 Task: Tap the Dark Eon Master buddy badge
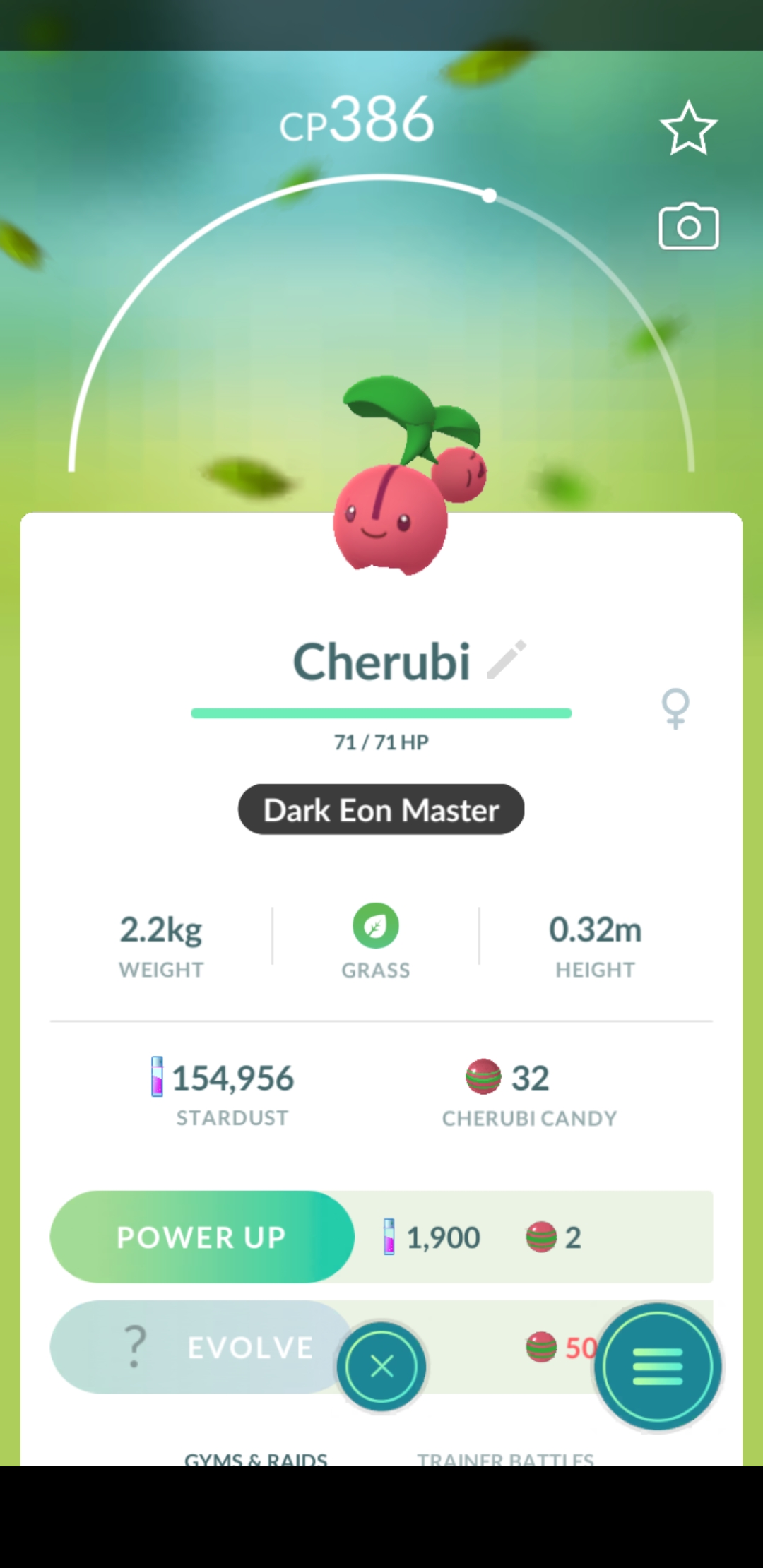[381, 809]
